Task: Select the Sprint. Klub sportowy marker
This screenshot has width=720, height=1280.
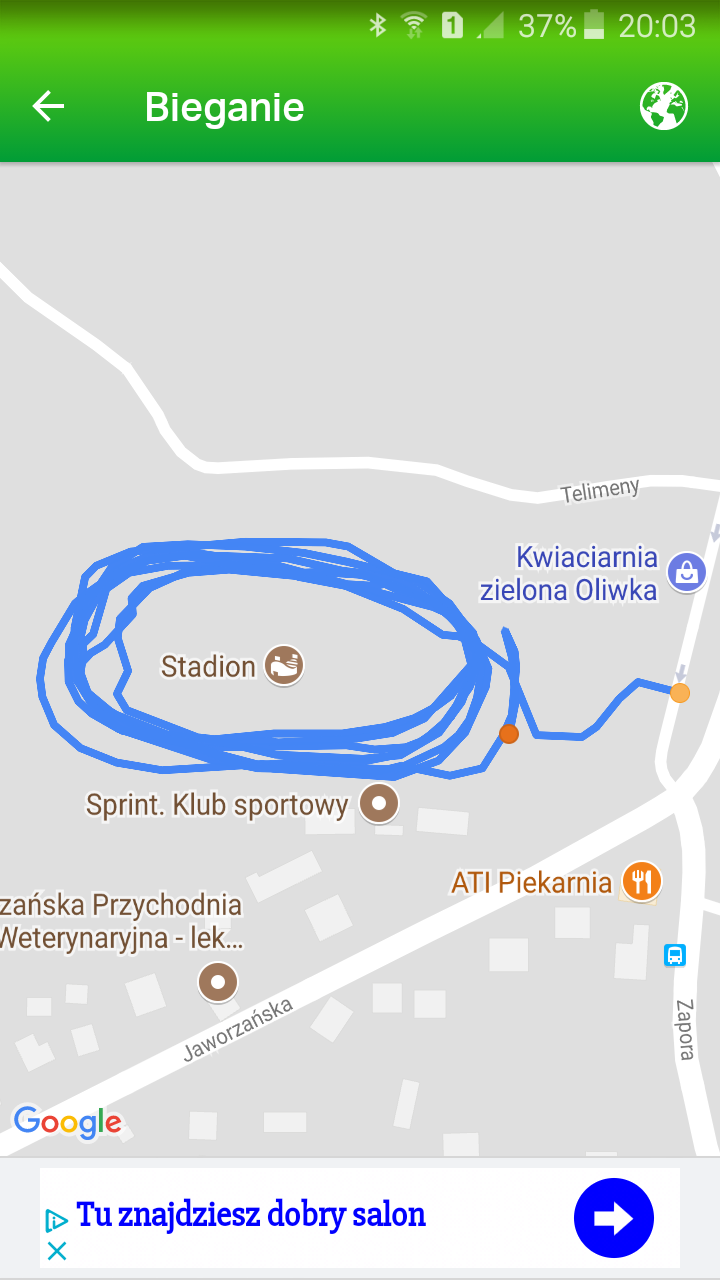Action: (x=379, y=803)
